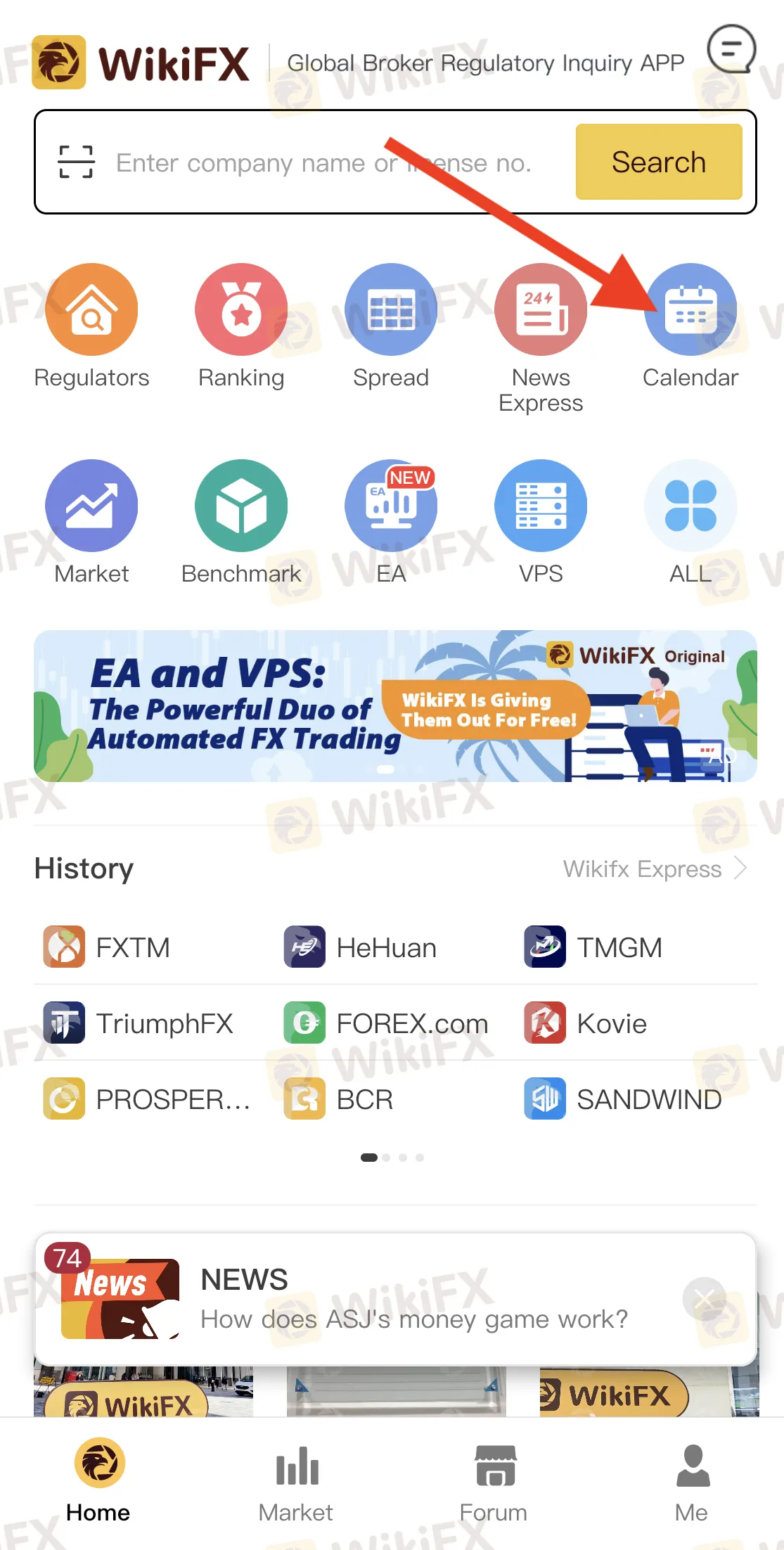Open the Calendar shortcut
Image resolution: width=784 pixels, height=1550 pixels.
[690, 310]
